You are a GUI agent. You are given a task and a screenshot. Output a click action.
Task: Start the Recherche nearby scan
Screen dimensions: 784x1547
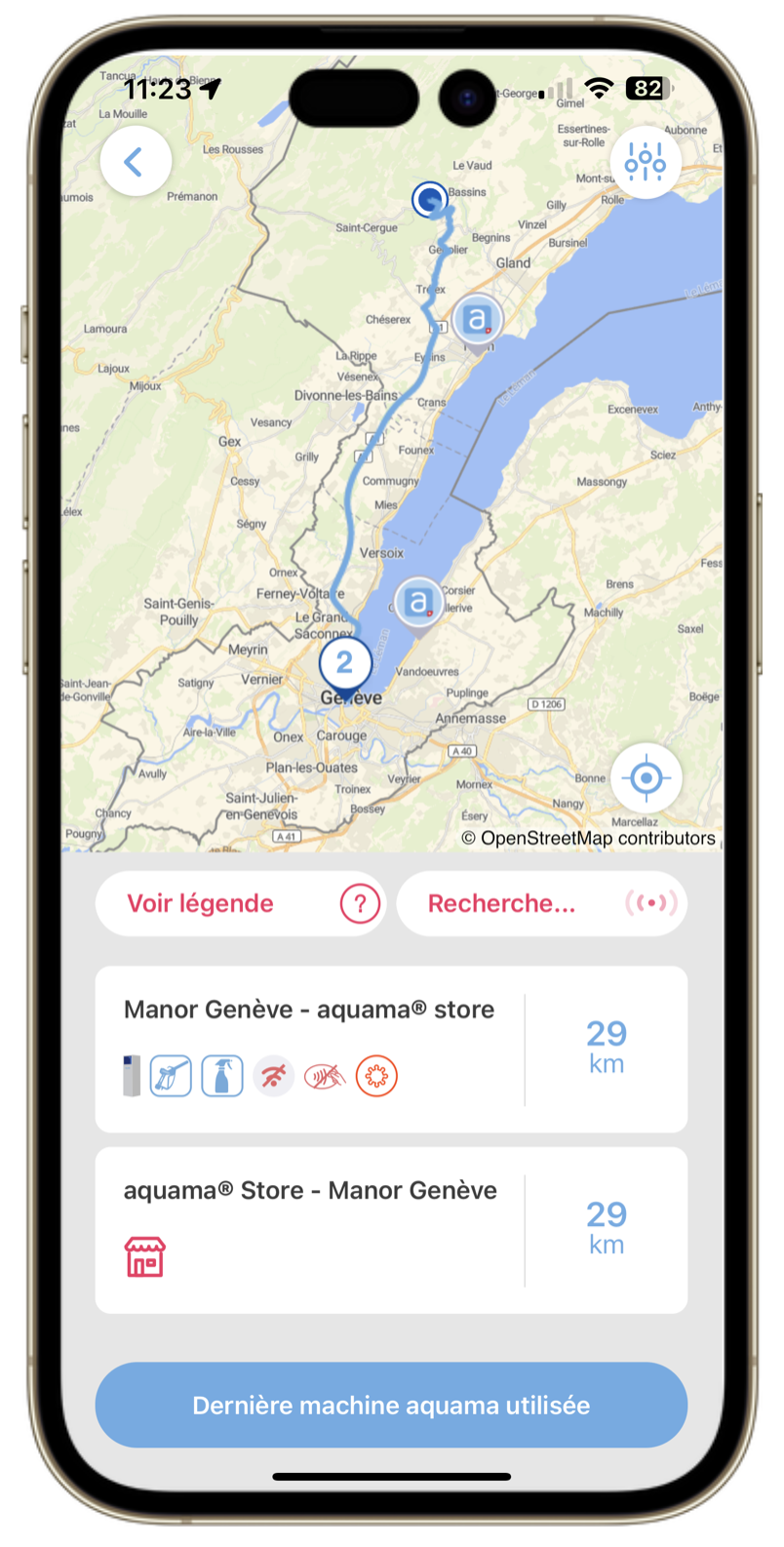point(542,904)
